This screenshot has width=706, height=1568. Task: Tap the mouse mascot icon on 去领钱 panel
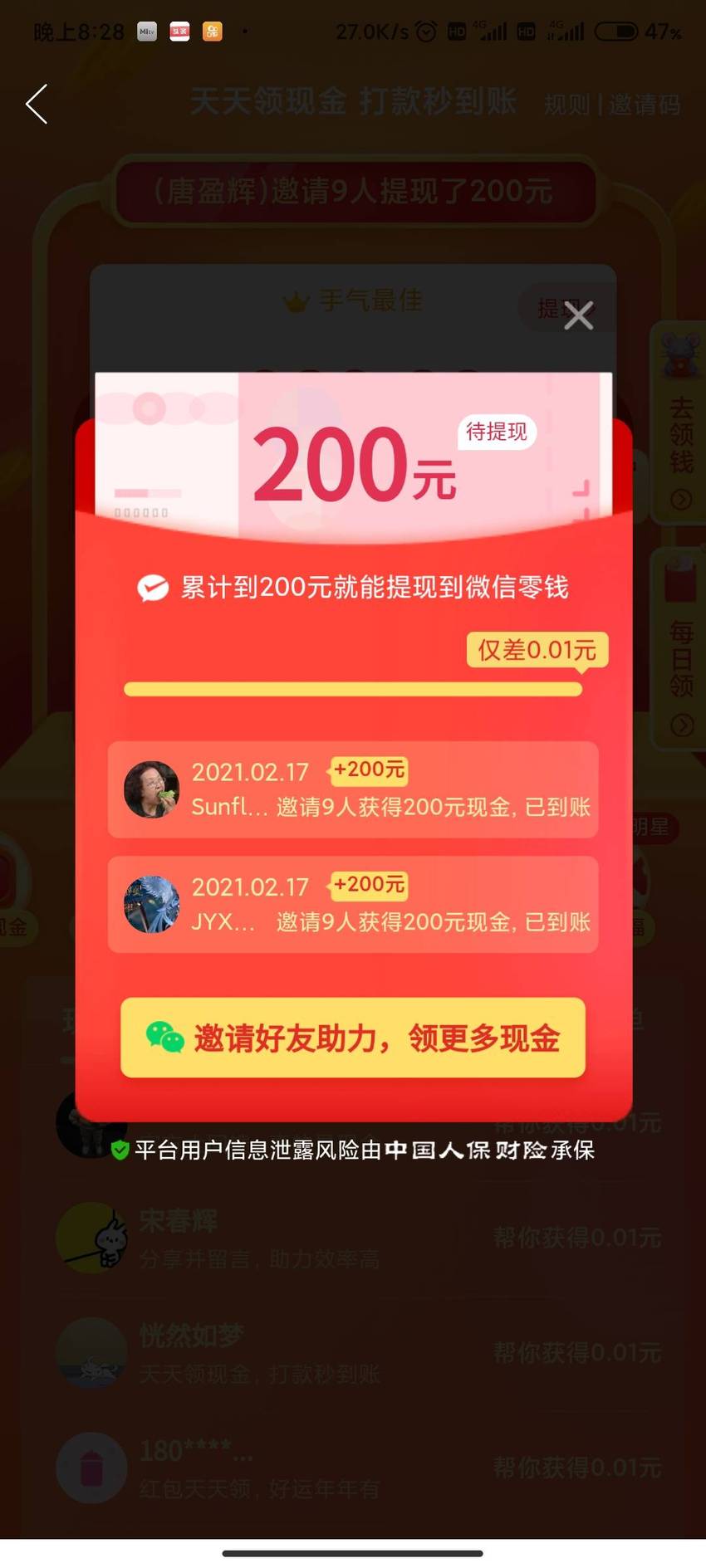pyautogui.click(x=679, y=355)
